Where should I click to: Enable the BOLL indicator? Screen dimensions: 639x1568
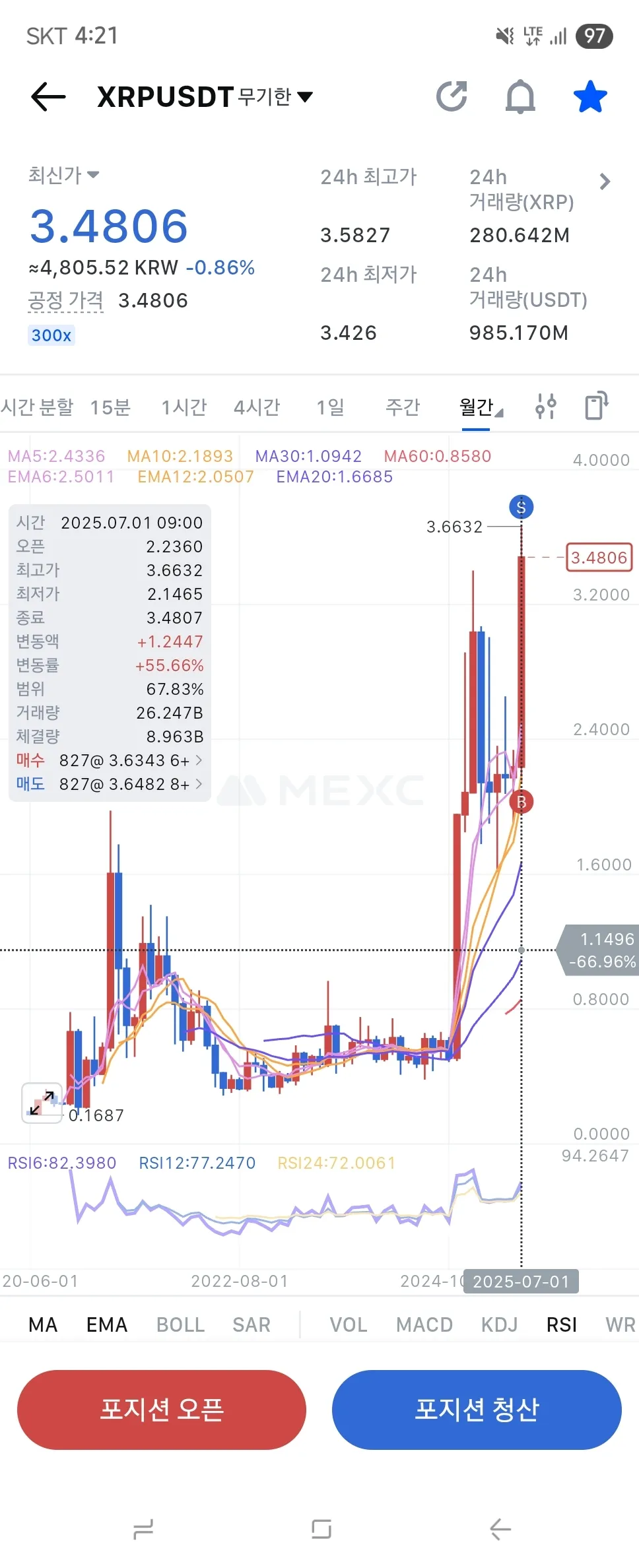click(x=180, y=1324)
